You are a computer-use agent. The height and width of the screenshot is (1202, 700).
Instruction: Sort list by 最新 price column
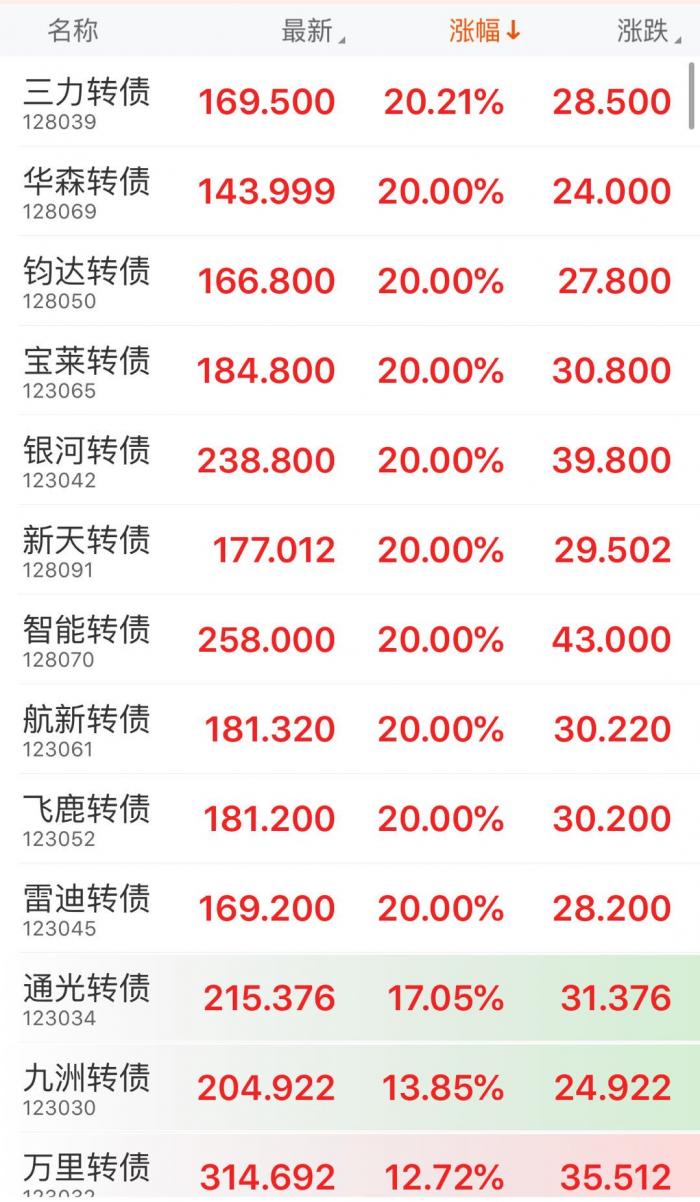(x=311, y=31)
